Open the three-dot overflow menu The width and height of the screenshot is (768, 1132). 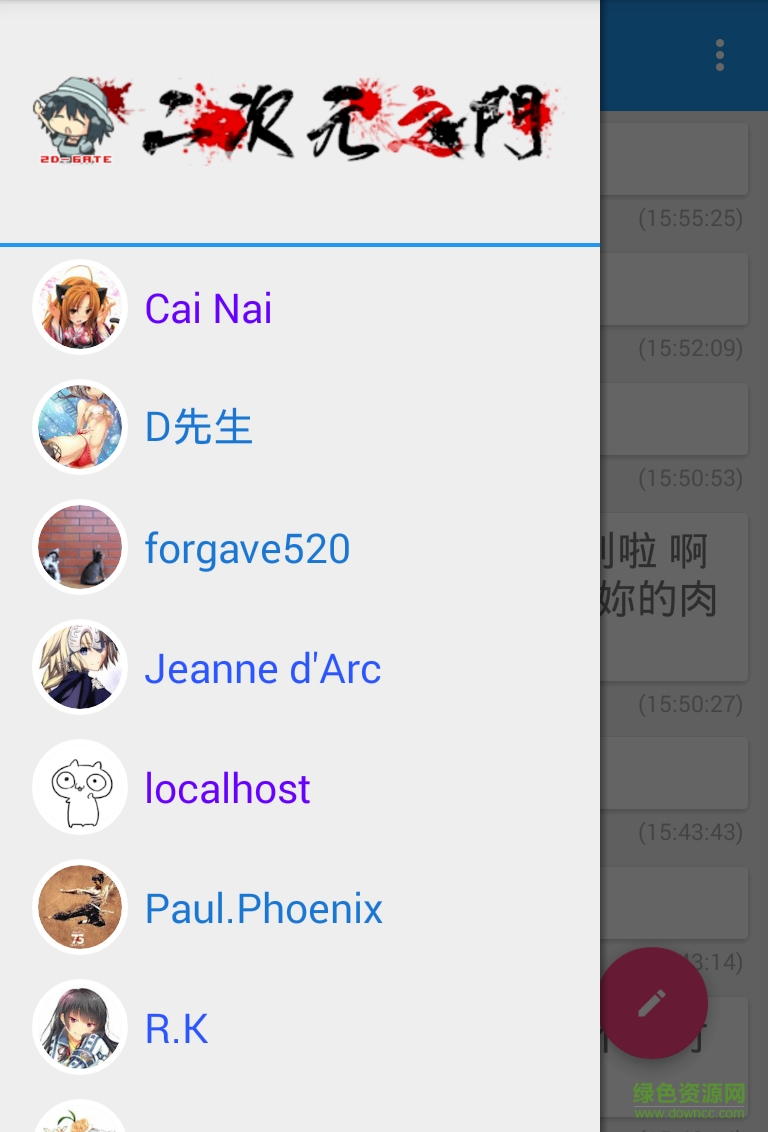pos(719,56)
